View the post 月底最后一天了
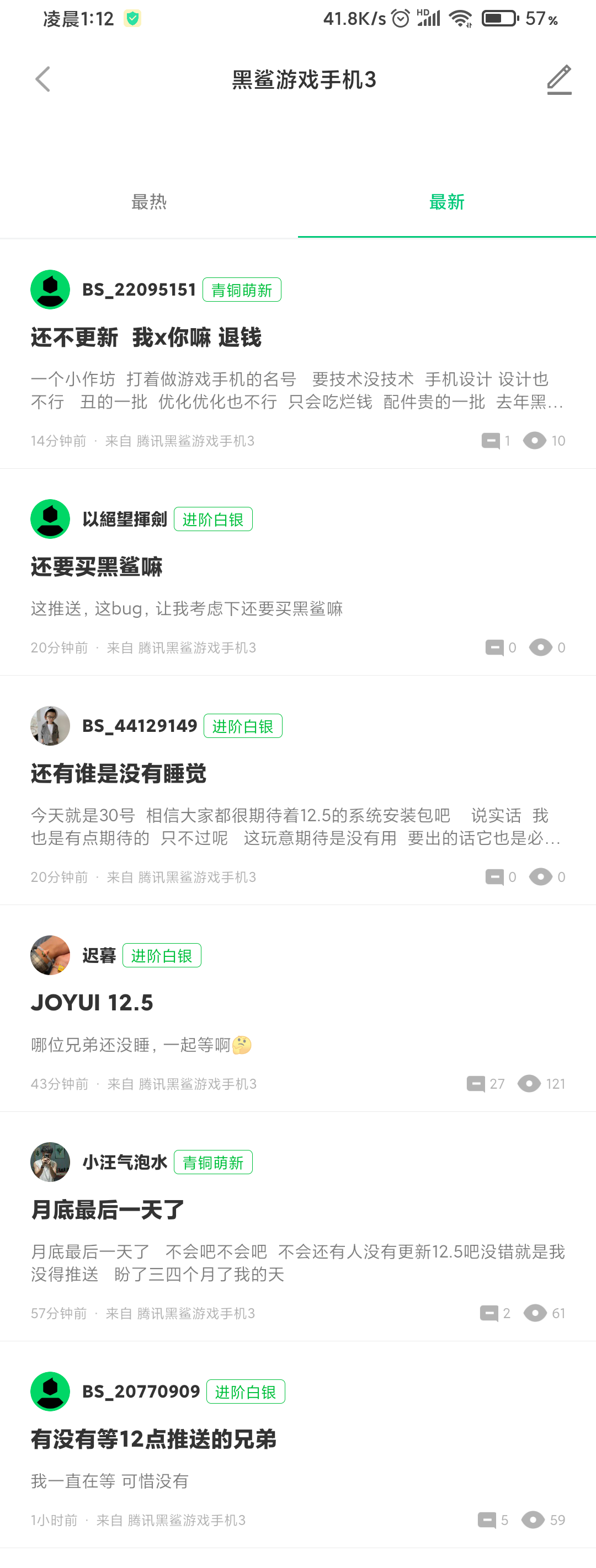 click(108, 1210)
